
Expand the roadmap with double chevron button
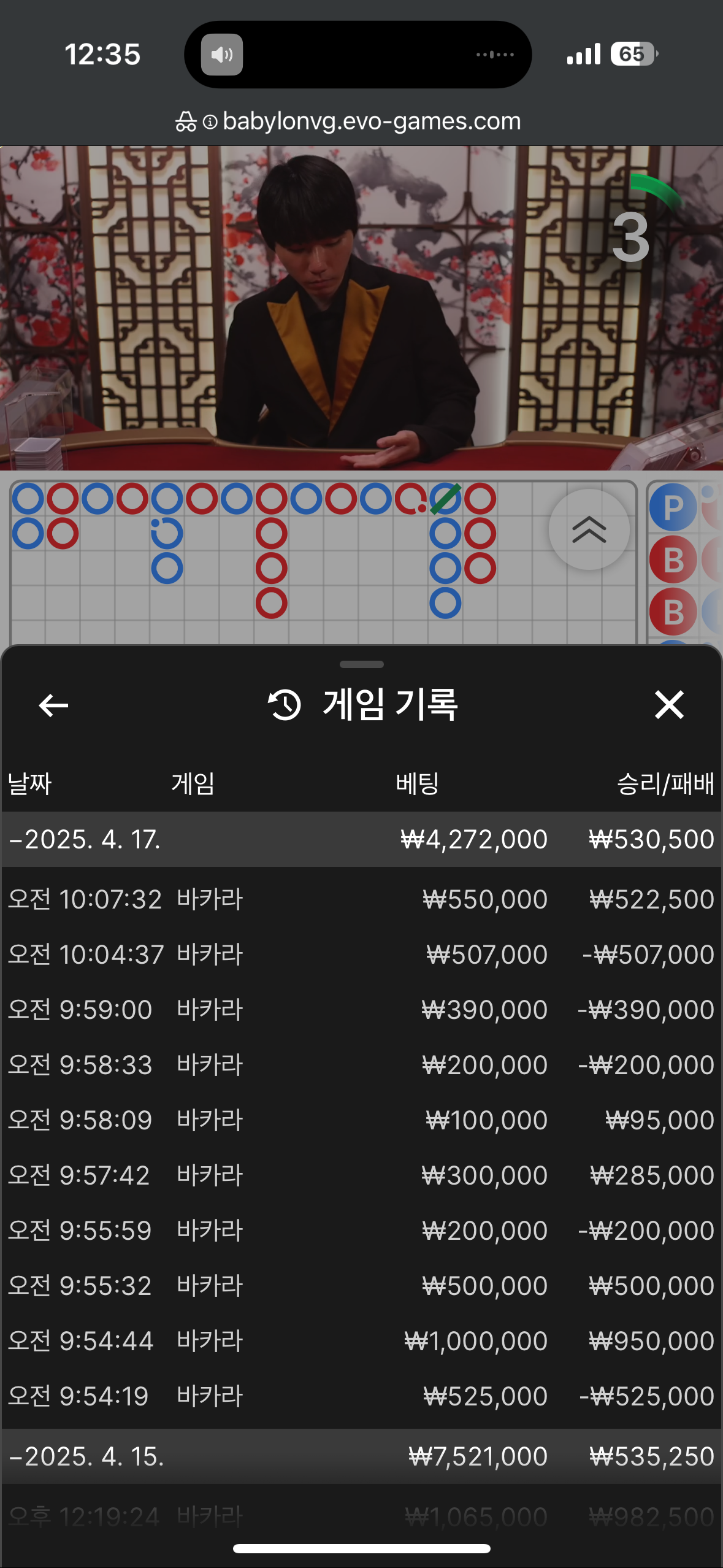(x=589, y=529)
